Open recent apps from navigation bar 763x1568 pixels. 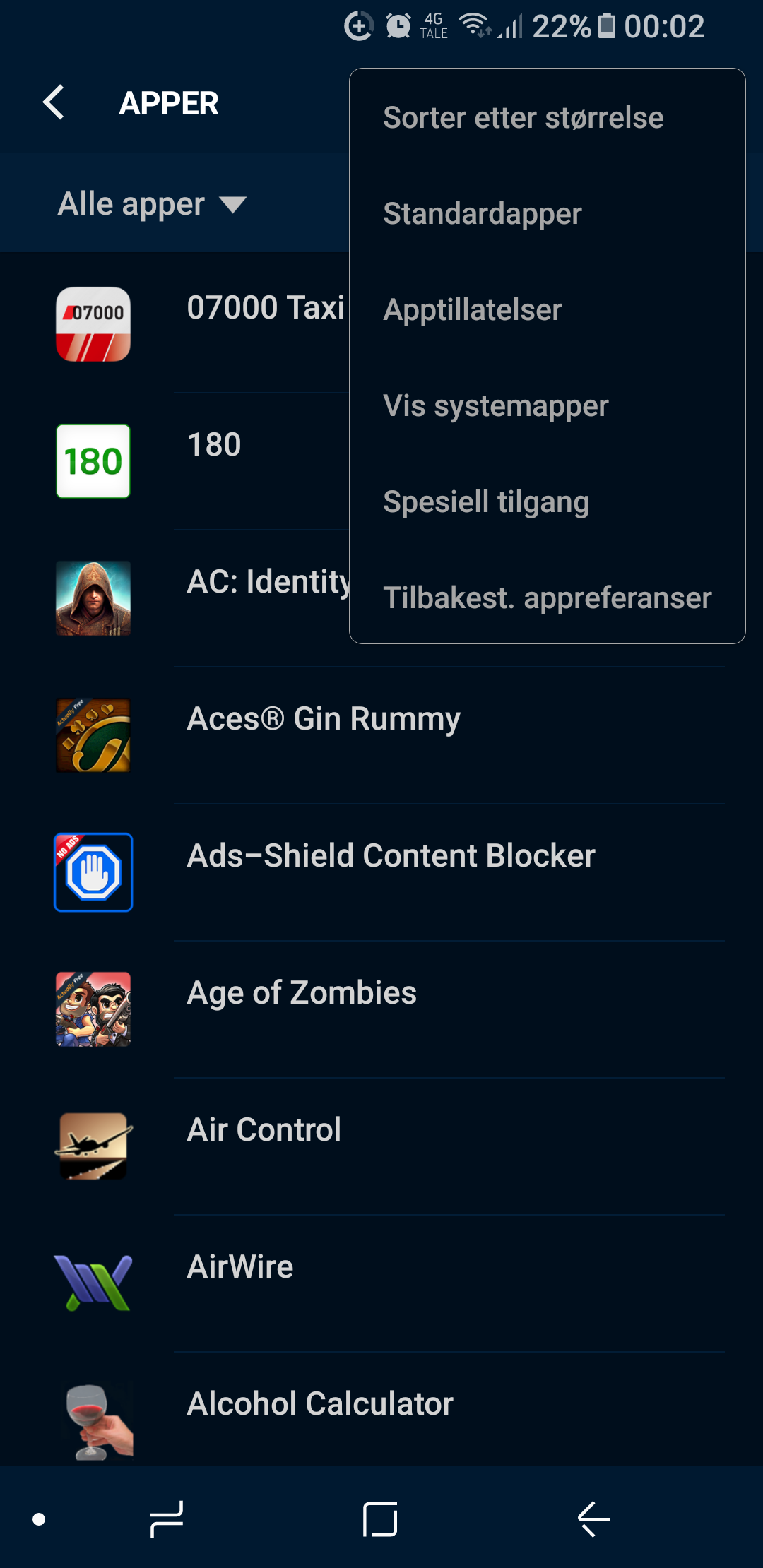(x=167, y=1519)
